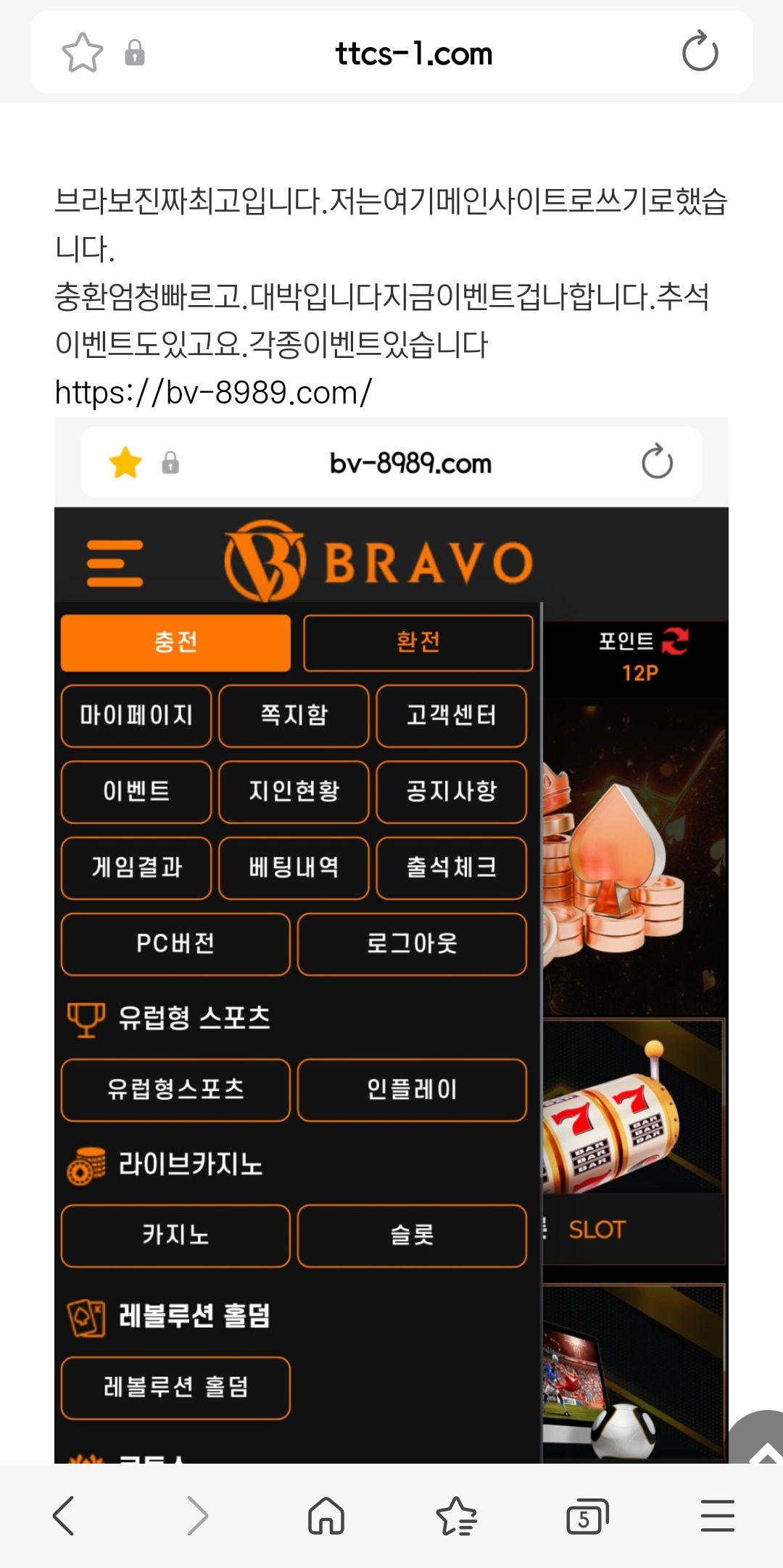Bookmark this page with the star icon

tap(83, 53)
